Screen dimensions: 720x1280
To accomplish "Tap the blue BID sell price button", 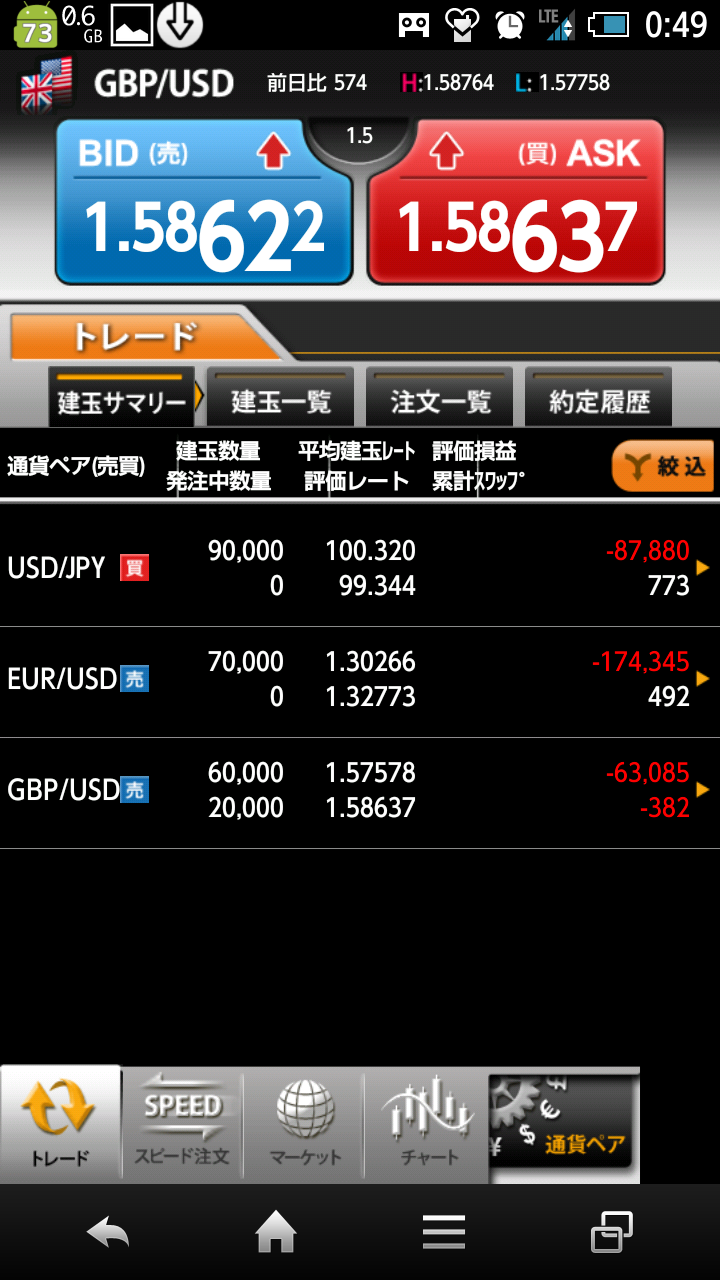I will [x=204, y=203].
